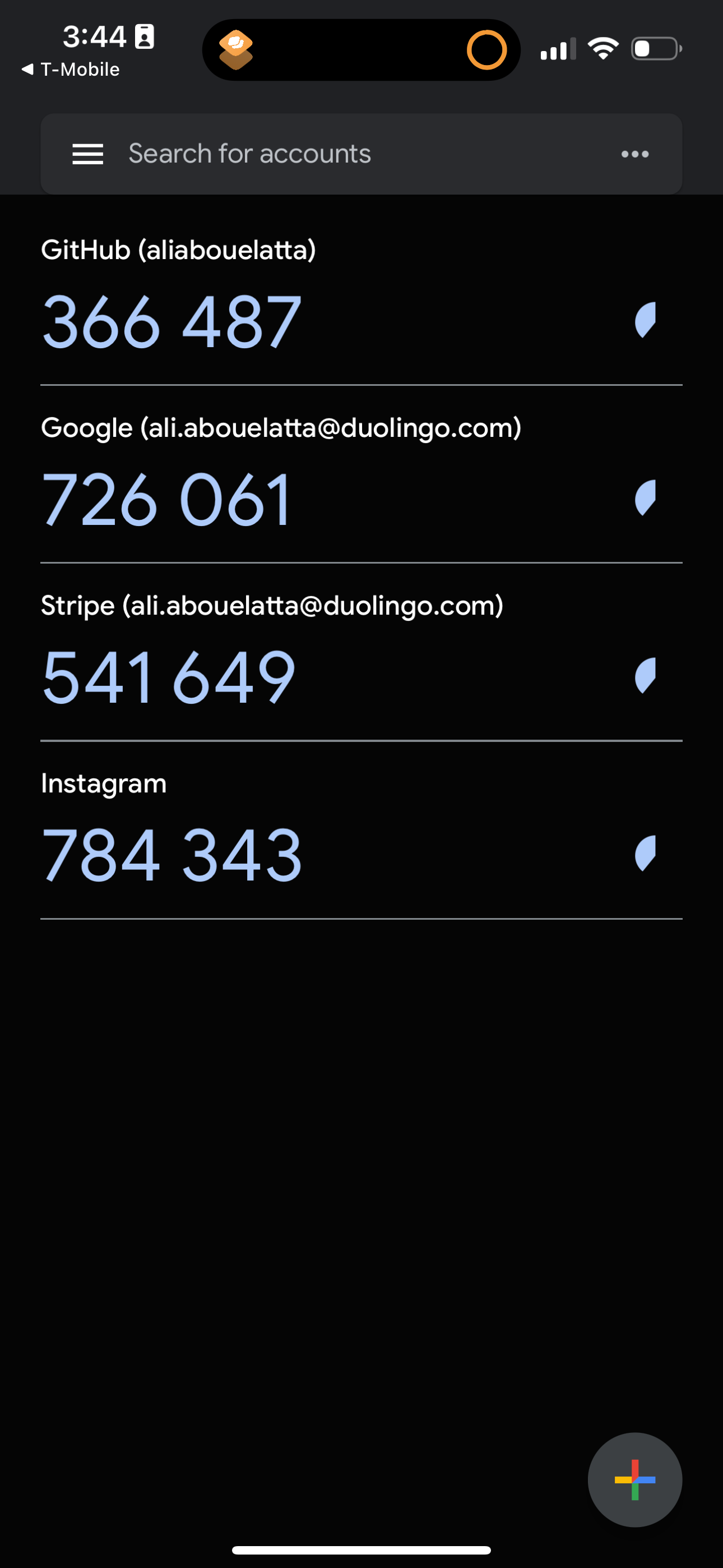The height and width of the screenshot is (1568, 723).
Task: Open the navigation hamburger menu
Action: point(87,154)
